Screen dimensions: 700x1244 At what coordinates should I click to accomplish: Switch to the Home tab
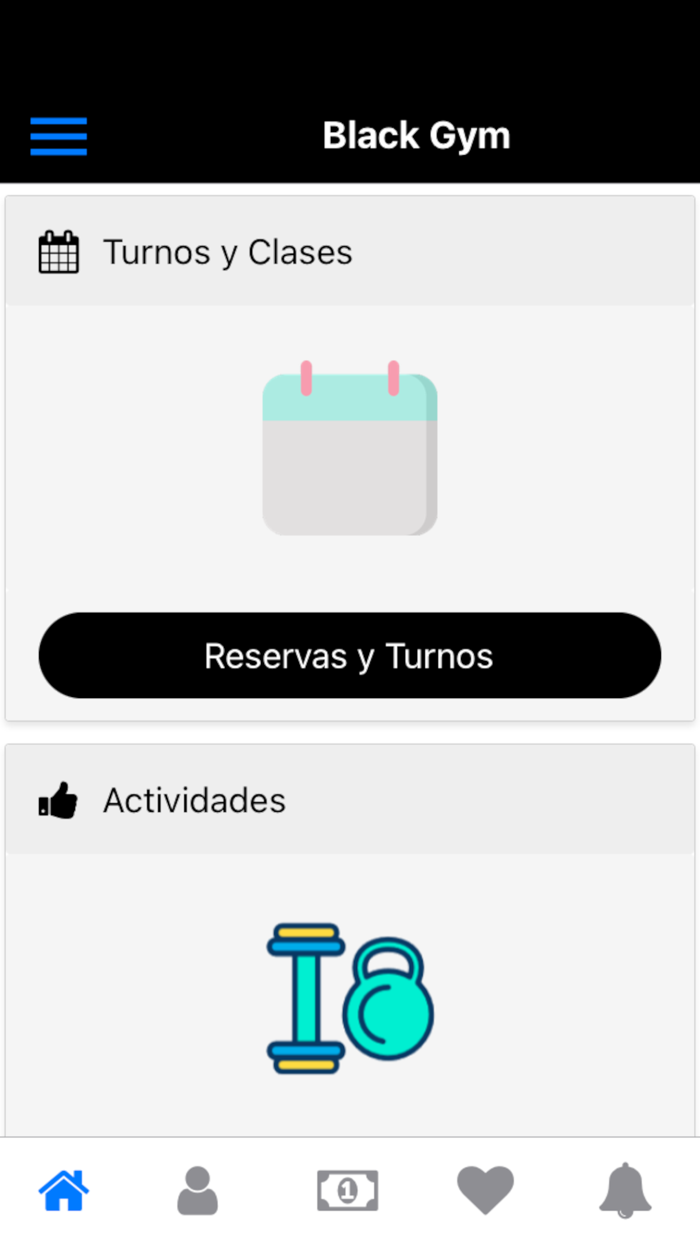[x=64, y=1190]
